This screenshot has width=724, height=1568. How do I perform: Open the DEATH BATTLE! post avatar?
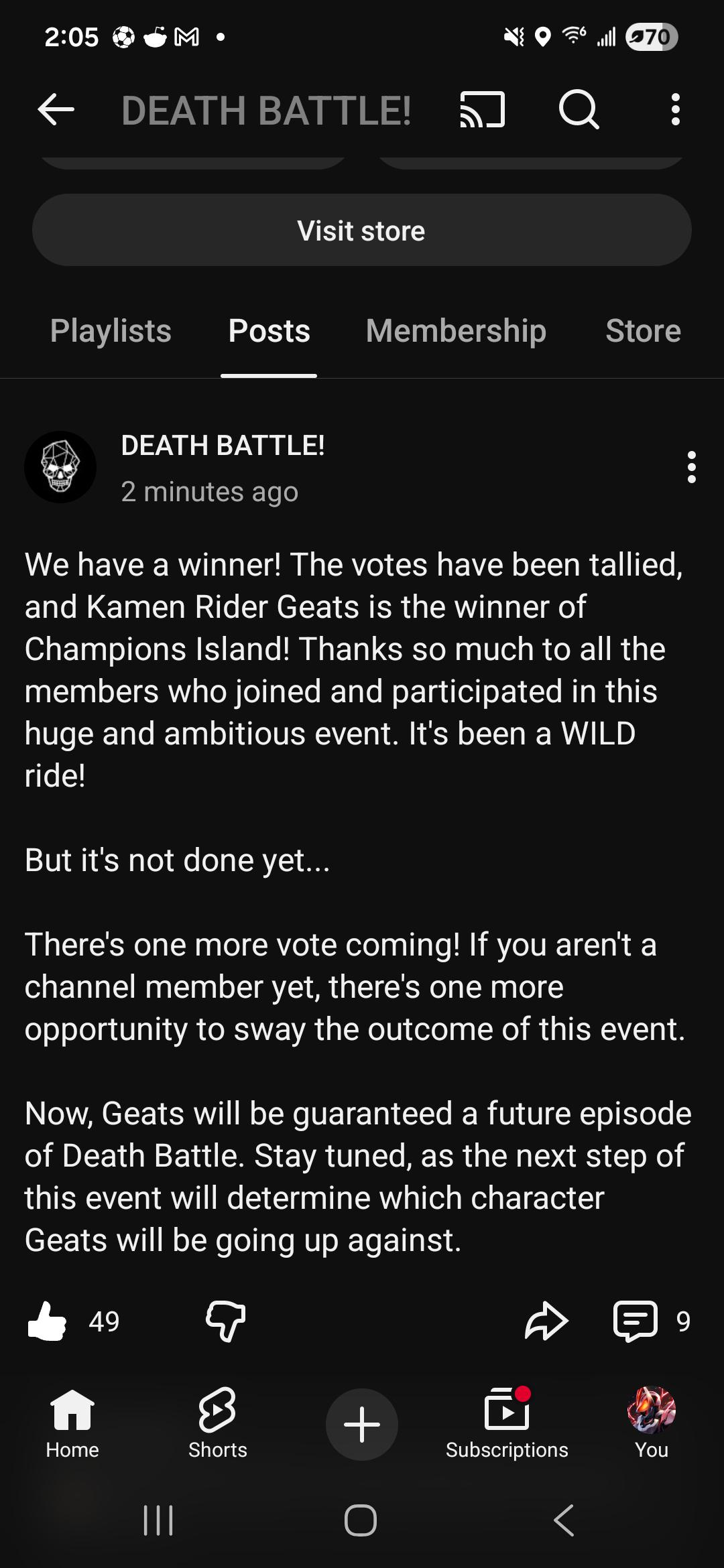[60, 467]
